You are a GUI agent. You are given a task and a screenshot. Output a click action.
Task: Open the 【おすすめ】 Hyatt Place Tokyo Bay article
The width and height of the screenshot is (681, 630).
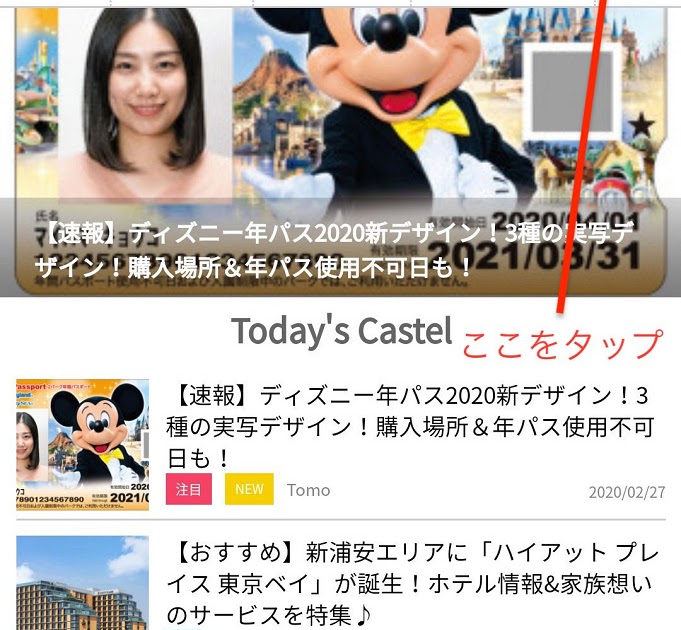pyautogui.click(x=410, y=583)
